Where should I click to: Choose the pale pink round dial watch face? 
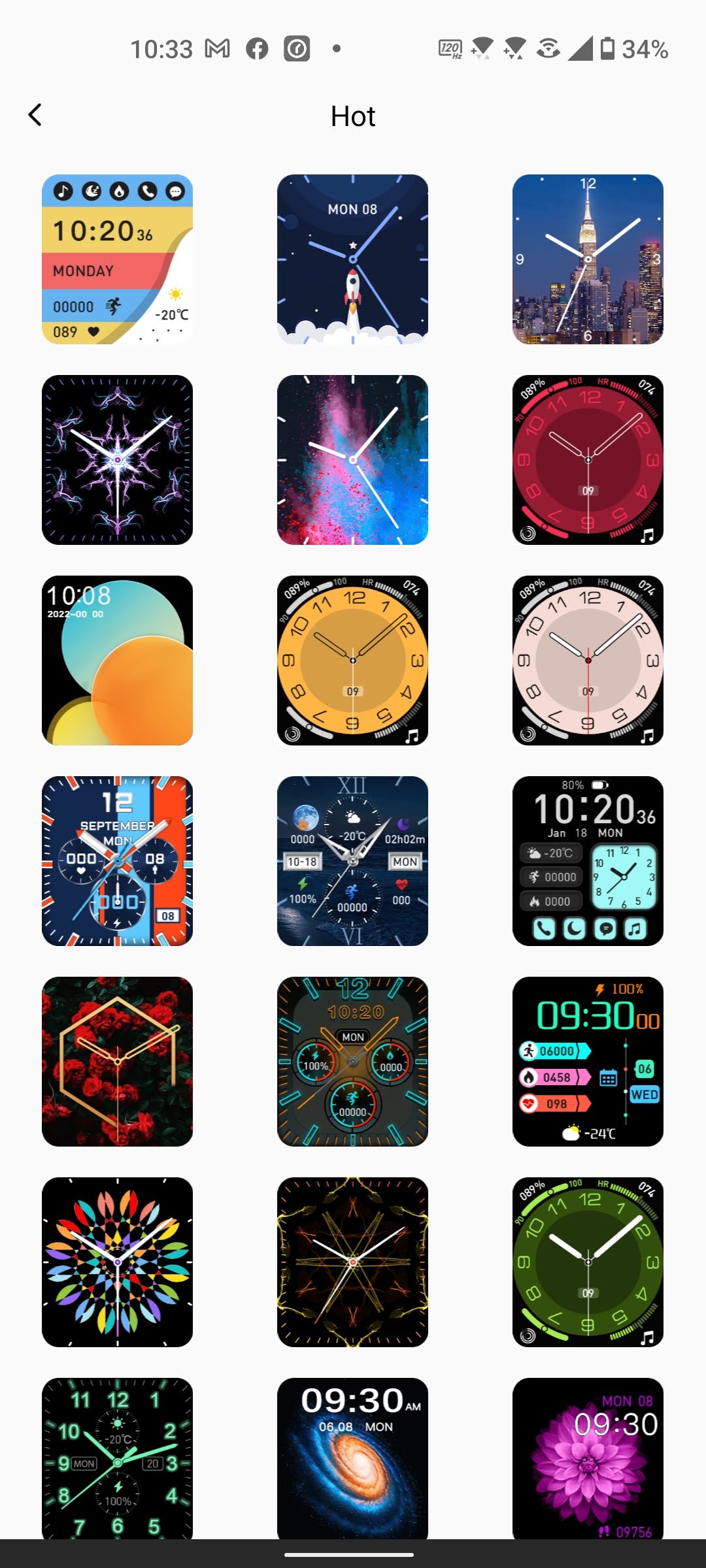click(588, 661)
